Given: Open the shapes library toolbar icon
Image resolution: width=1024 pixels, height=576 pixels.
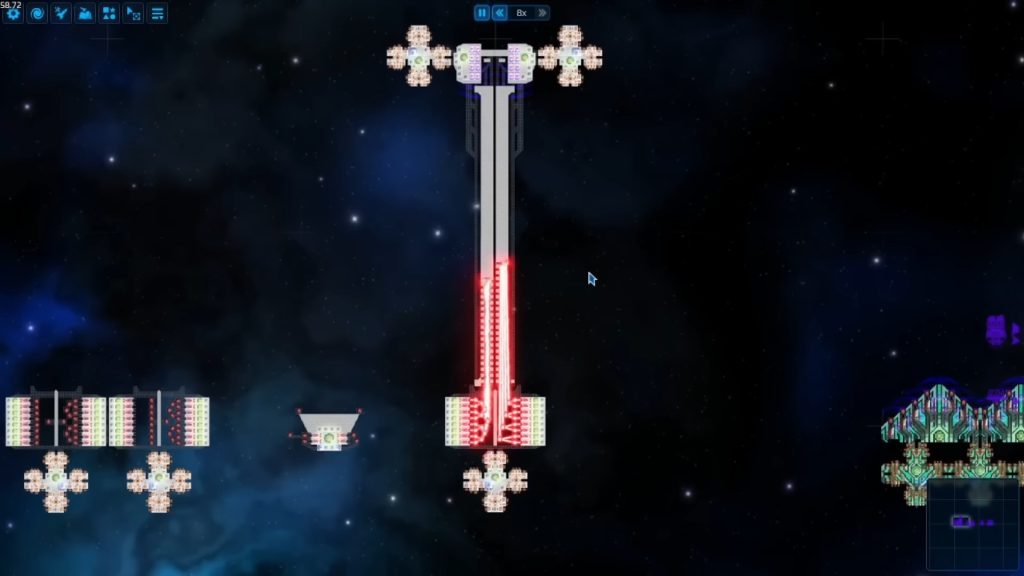Looking at the screenshot, I should click(109, 14).
